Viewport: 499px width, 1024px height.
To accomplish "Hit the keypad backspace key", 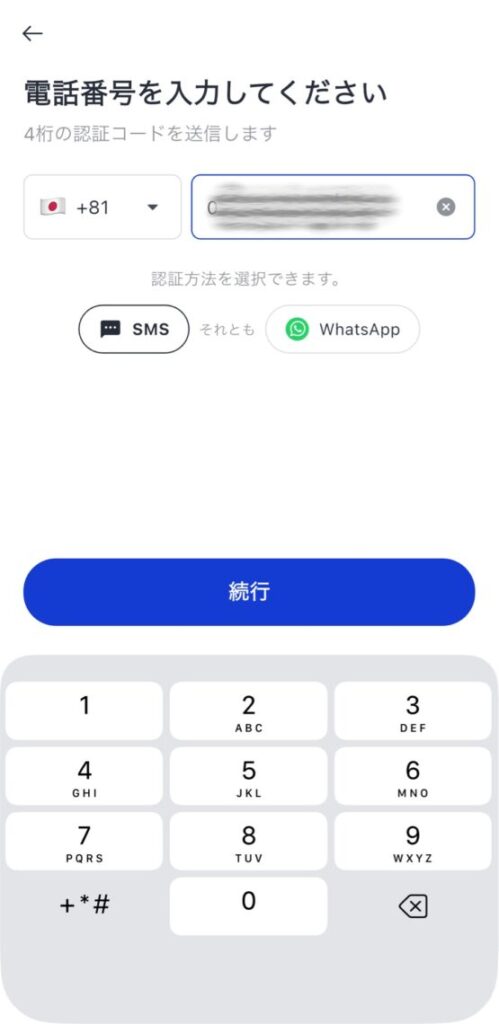I will point(413,906).
